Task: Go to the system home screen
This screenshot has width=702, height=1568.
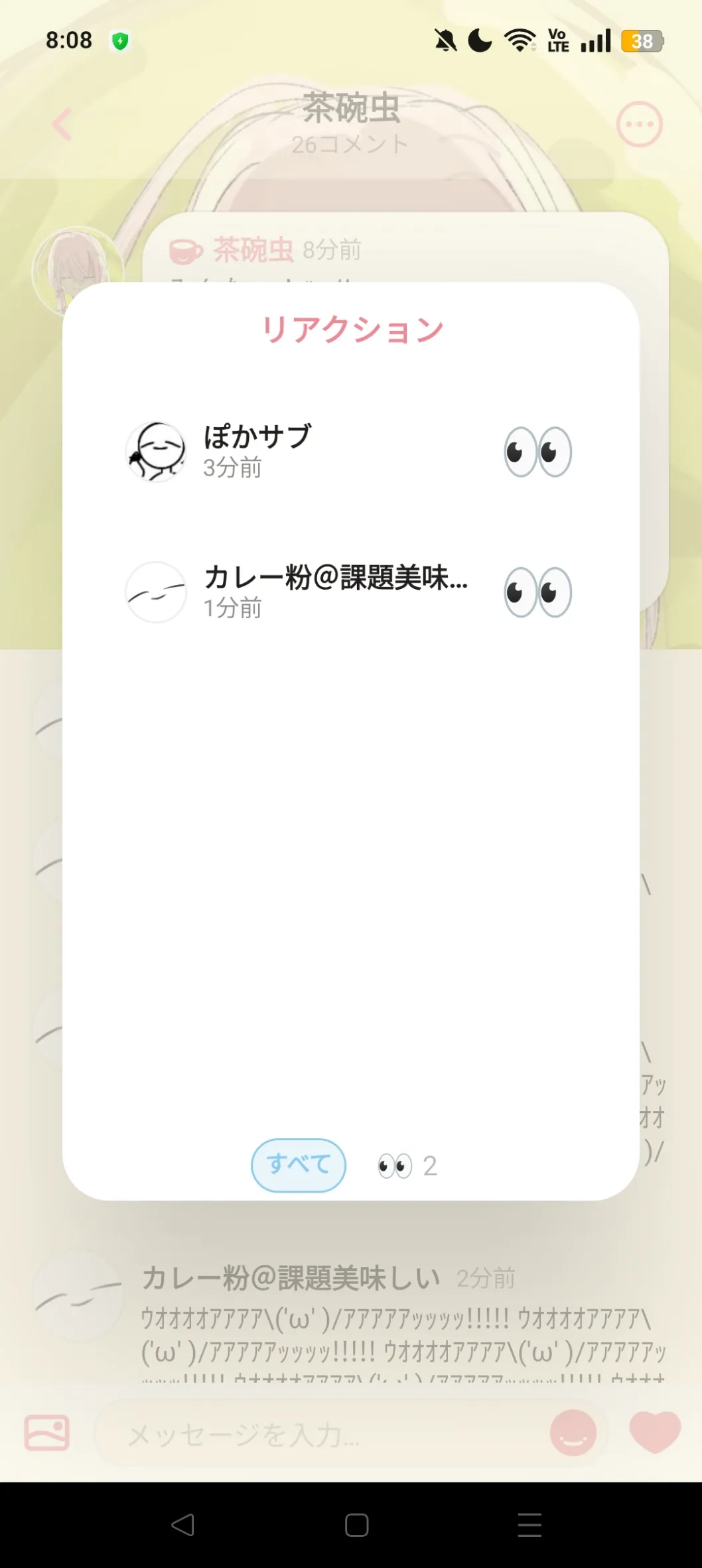Action: tap(356, 1524)
